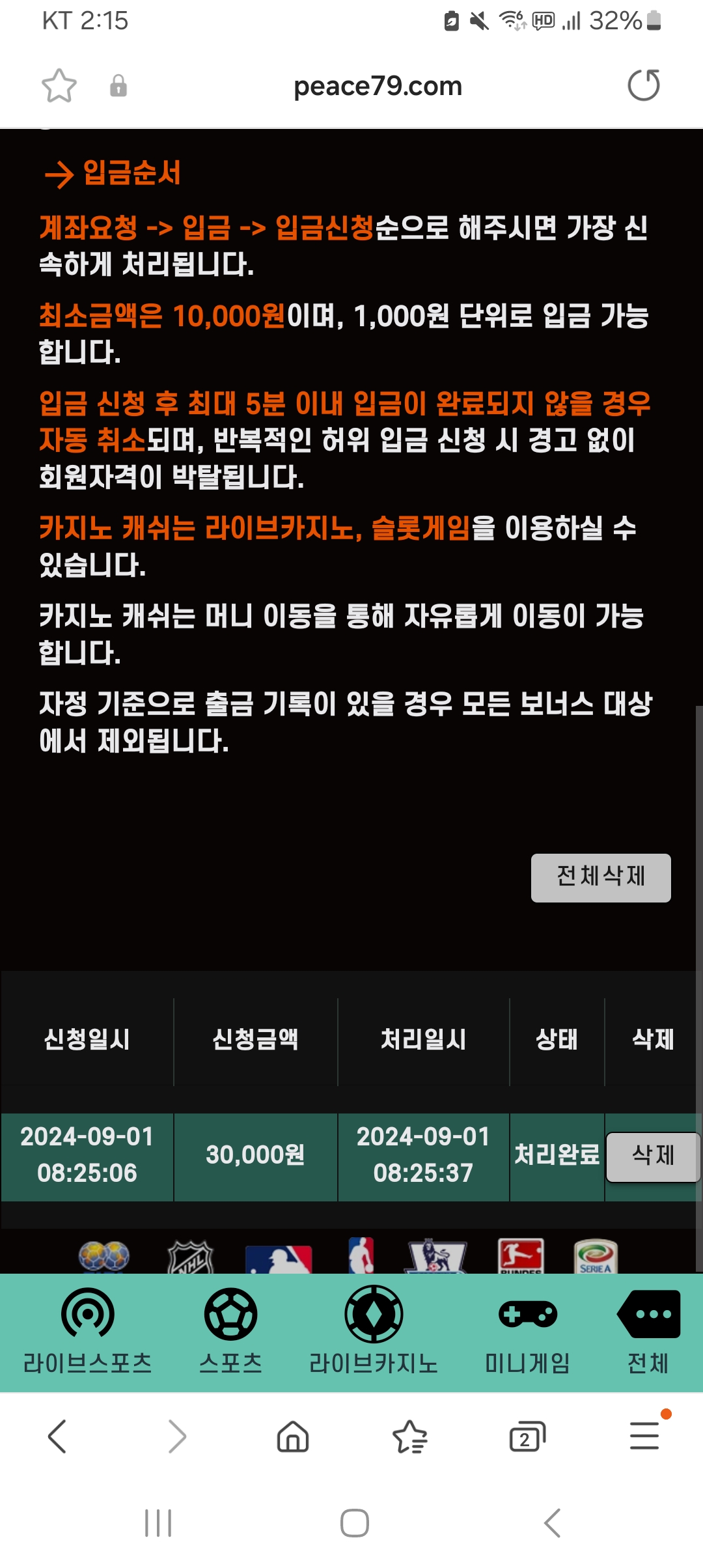
Task: Tap the peace79.com address bar
Action: pyautogui.click(x=378, y=86)
